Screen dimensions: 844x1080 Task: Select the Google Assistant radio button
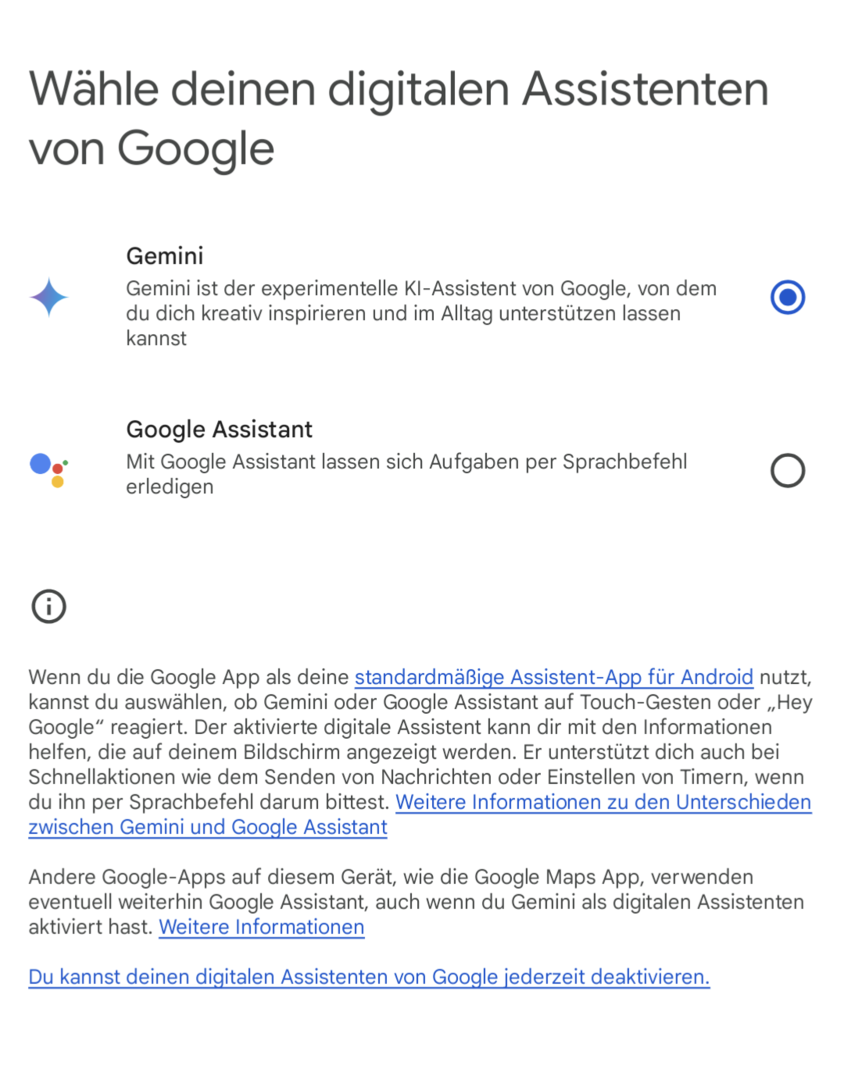pos(788,470)
